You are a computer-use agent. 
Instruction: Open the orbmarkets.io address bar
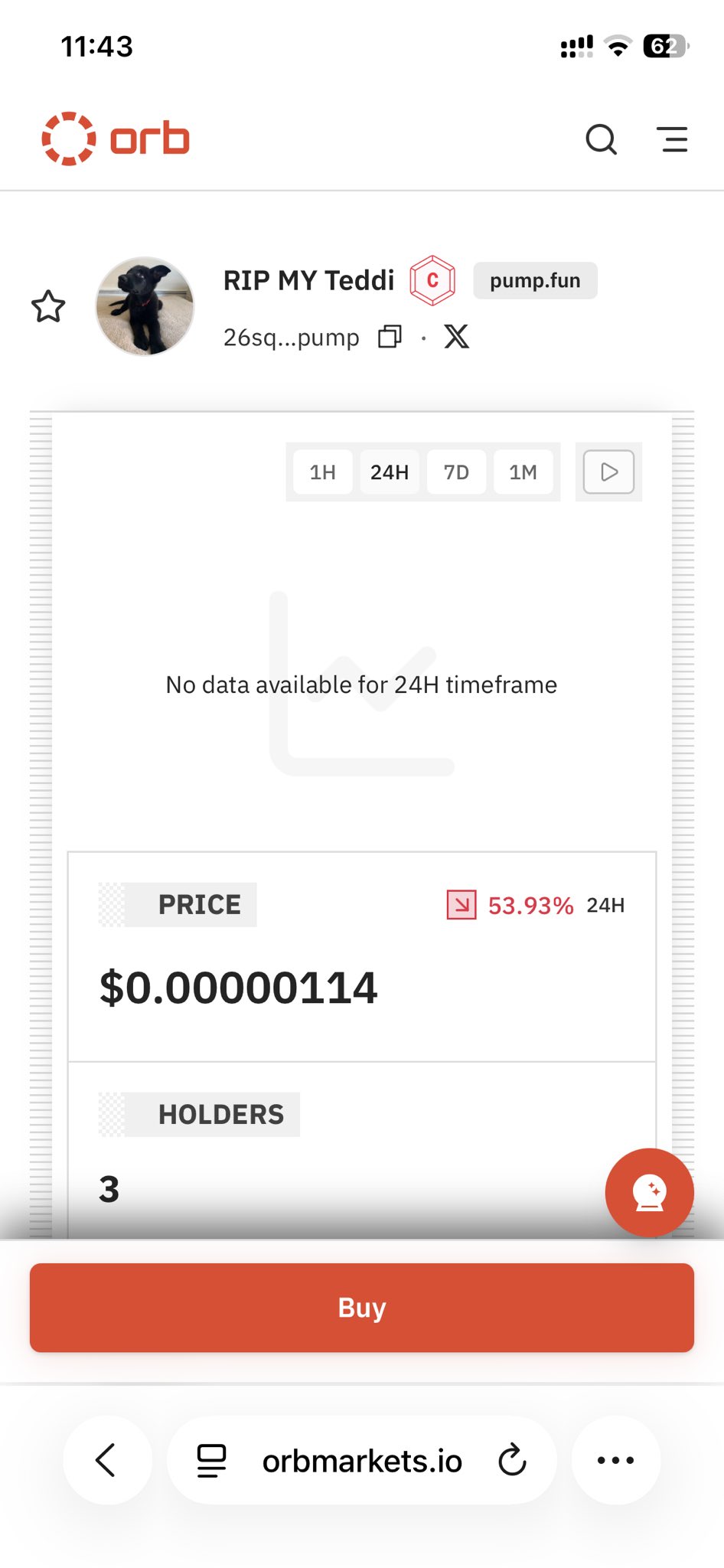[x=362, y=1462]
